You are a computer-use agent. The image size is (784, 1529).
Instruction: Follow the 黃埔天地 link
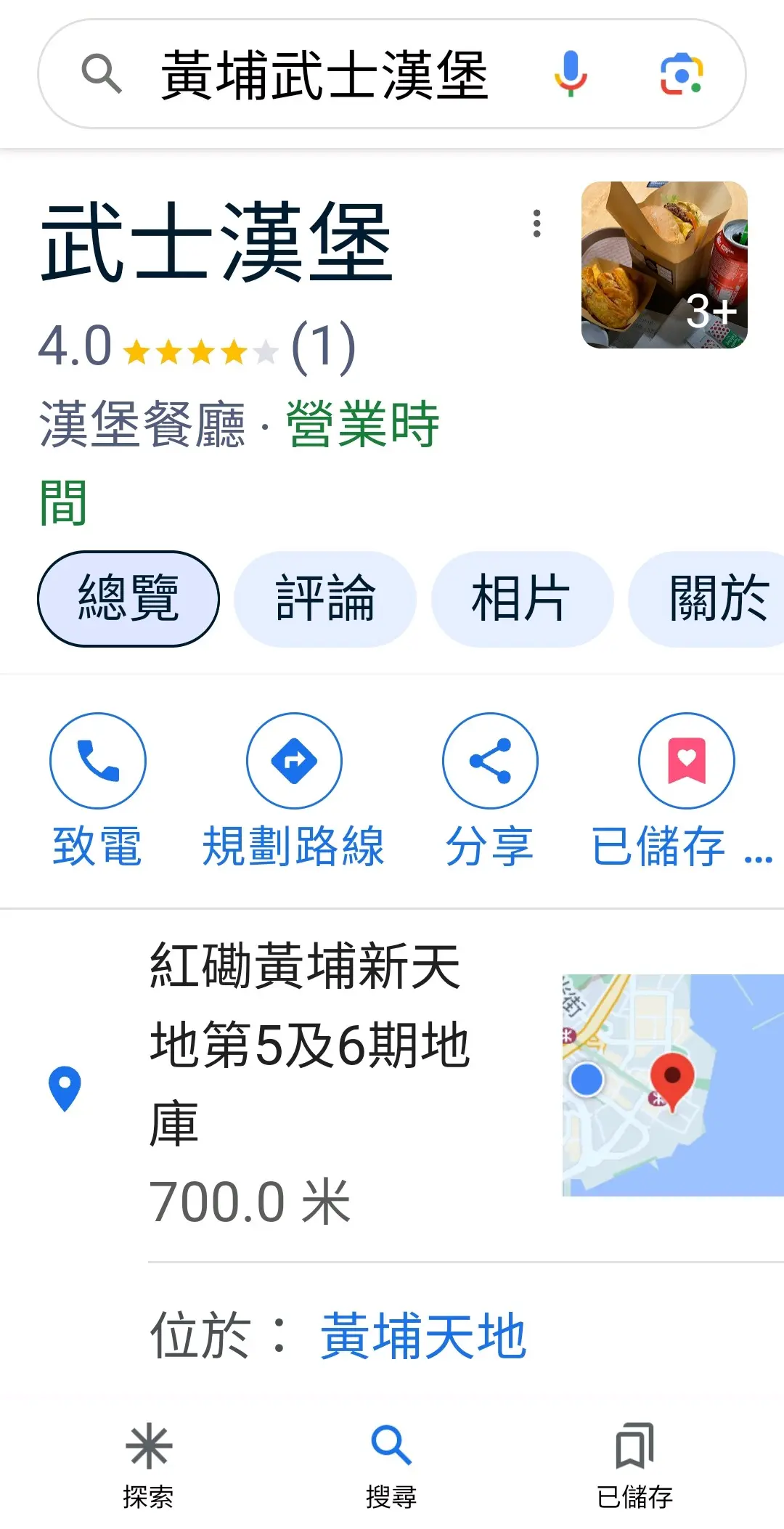coord(423,1336)
